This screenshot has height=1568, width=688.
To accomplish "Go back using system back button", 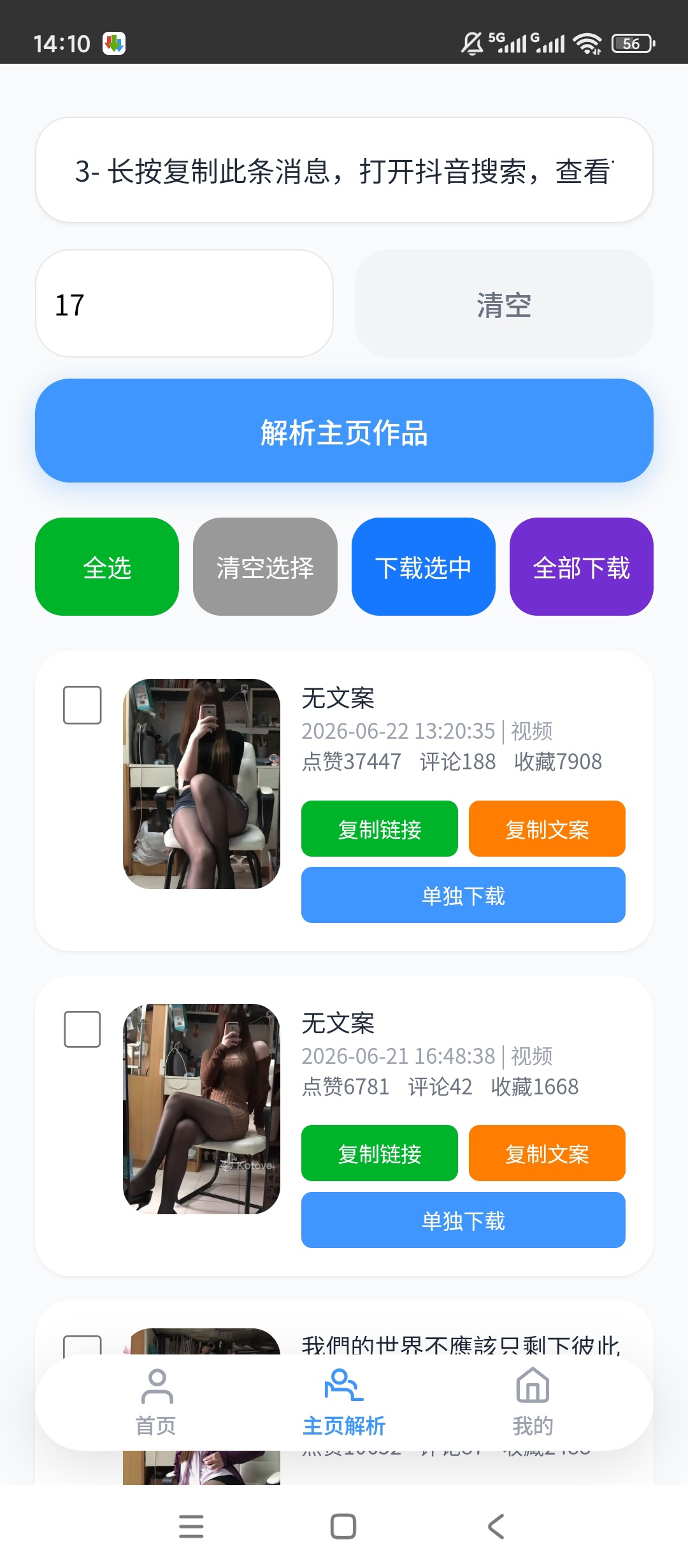I will tap(496, 1527).
